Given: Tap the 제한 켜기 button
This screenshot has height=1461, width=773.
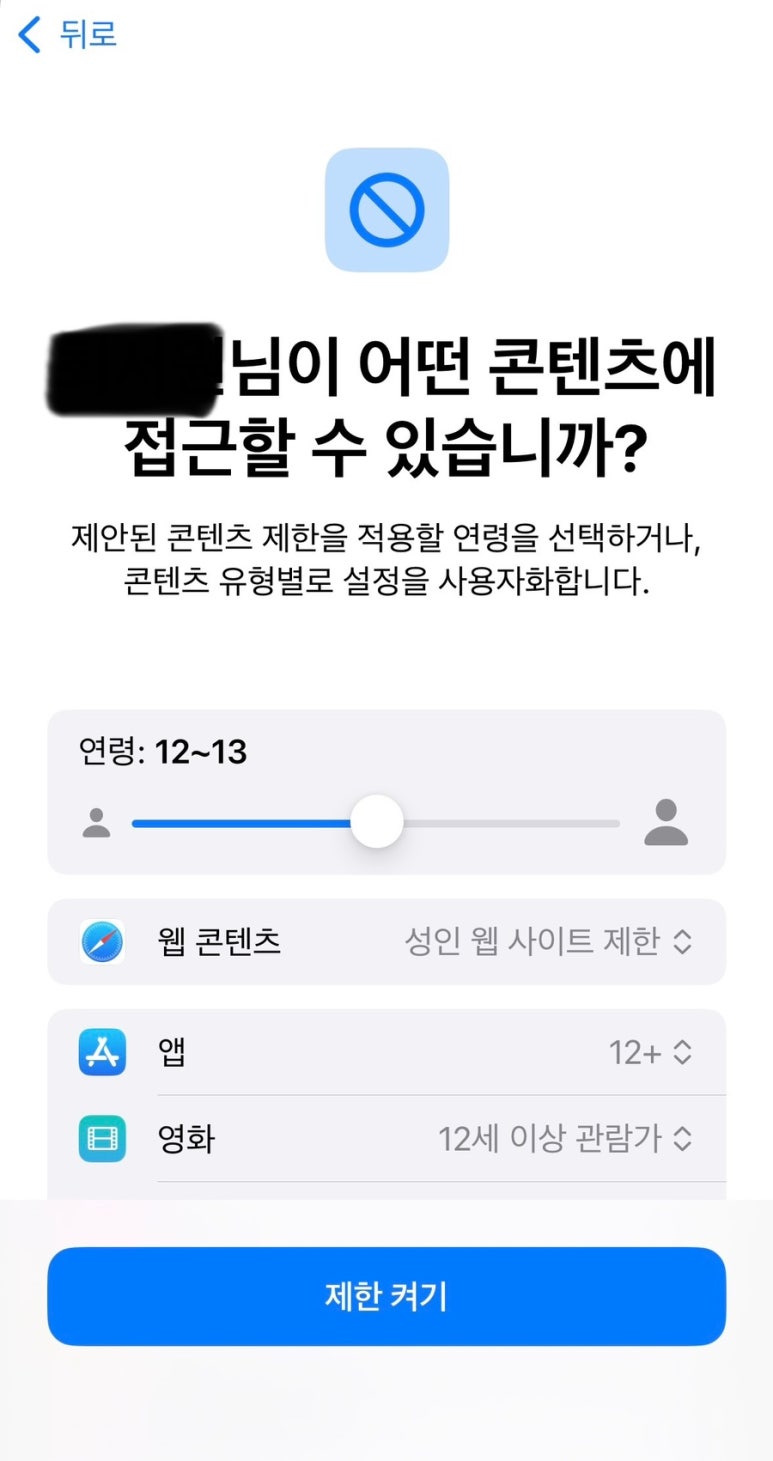Looking at the screenshot, I should [x=387, y=1296].
